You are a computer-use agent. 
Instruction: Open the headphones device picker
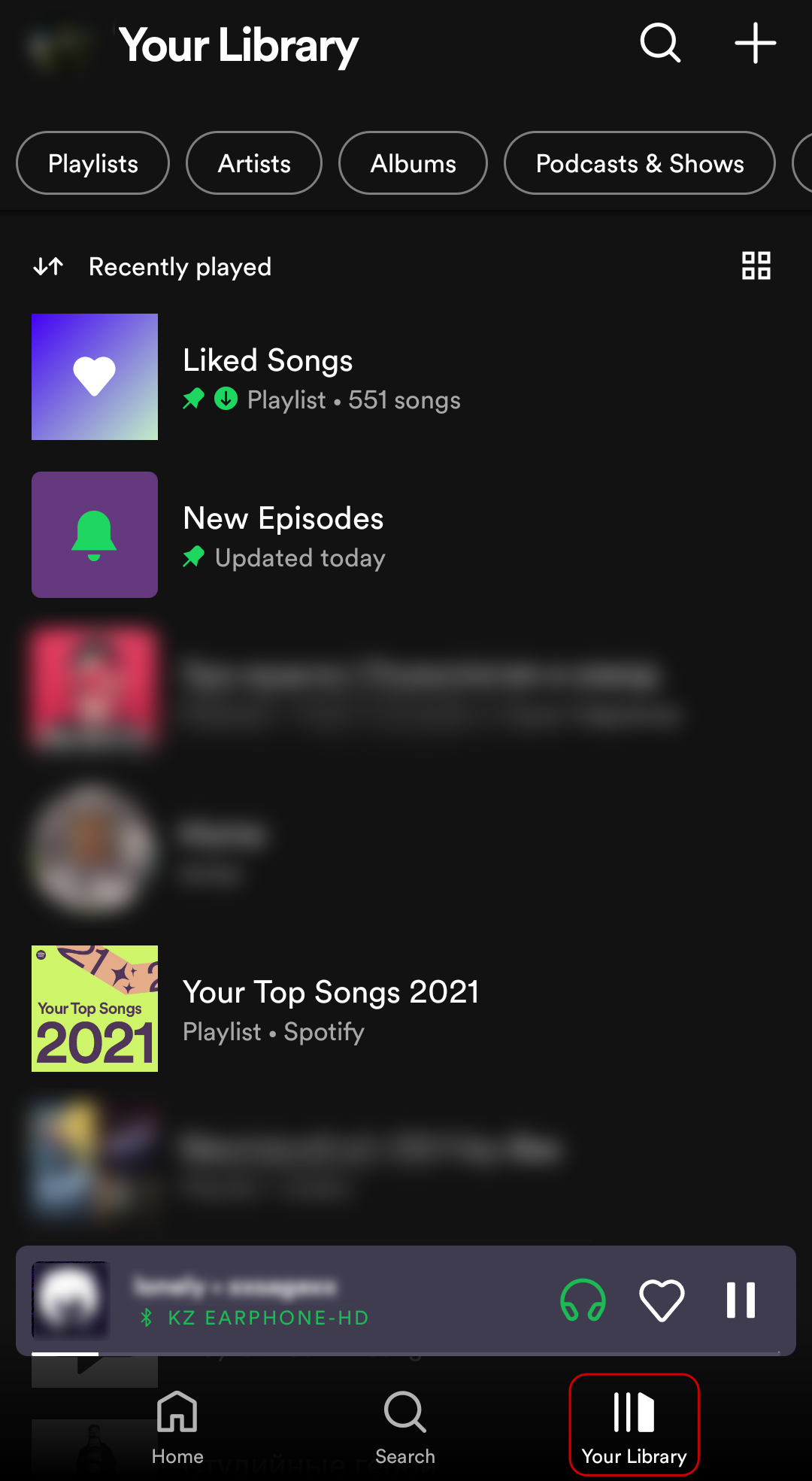583,1300
